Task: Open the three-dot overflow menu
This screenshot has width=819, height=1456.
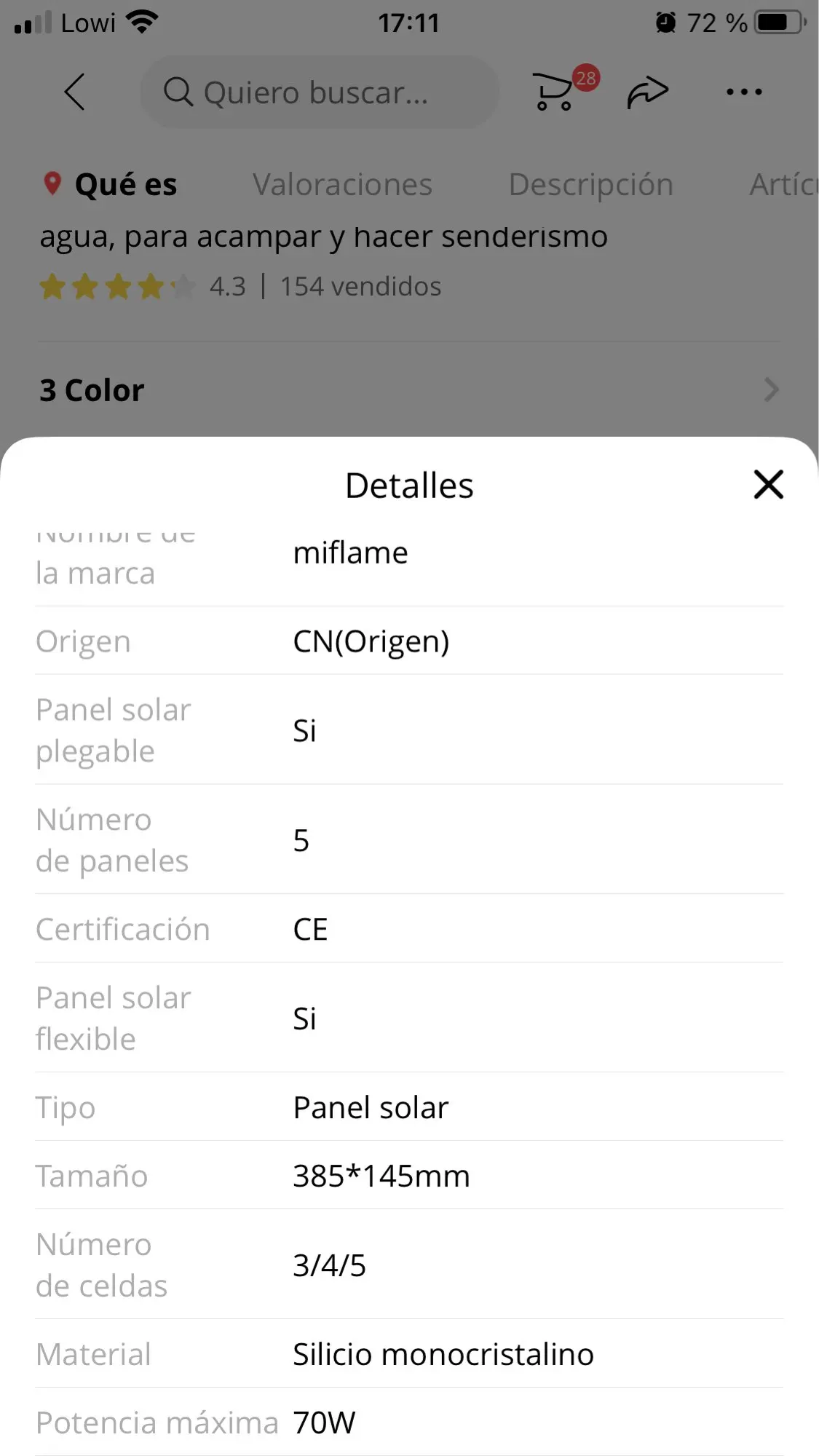Action: 743,92
